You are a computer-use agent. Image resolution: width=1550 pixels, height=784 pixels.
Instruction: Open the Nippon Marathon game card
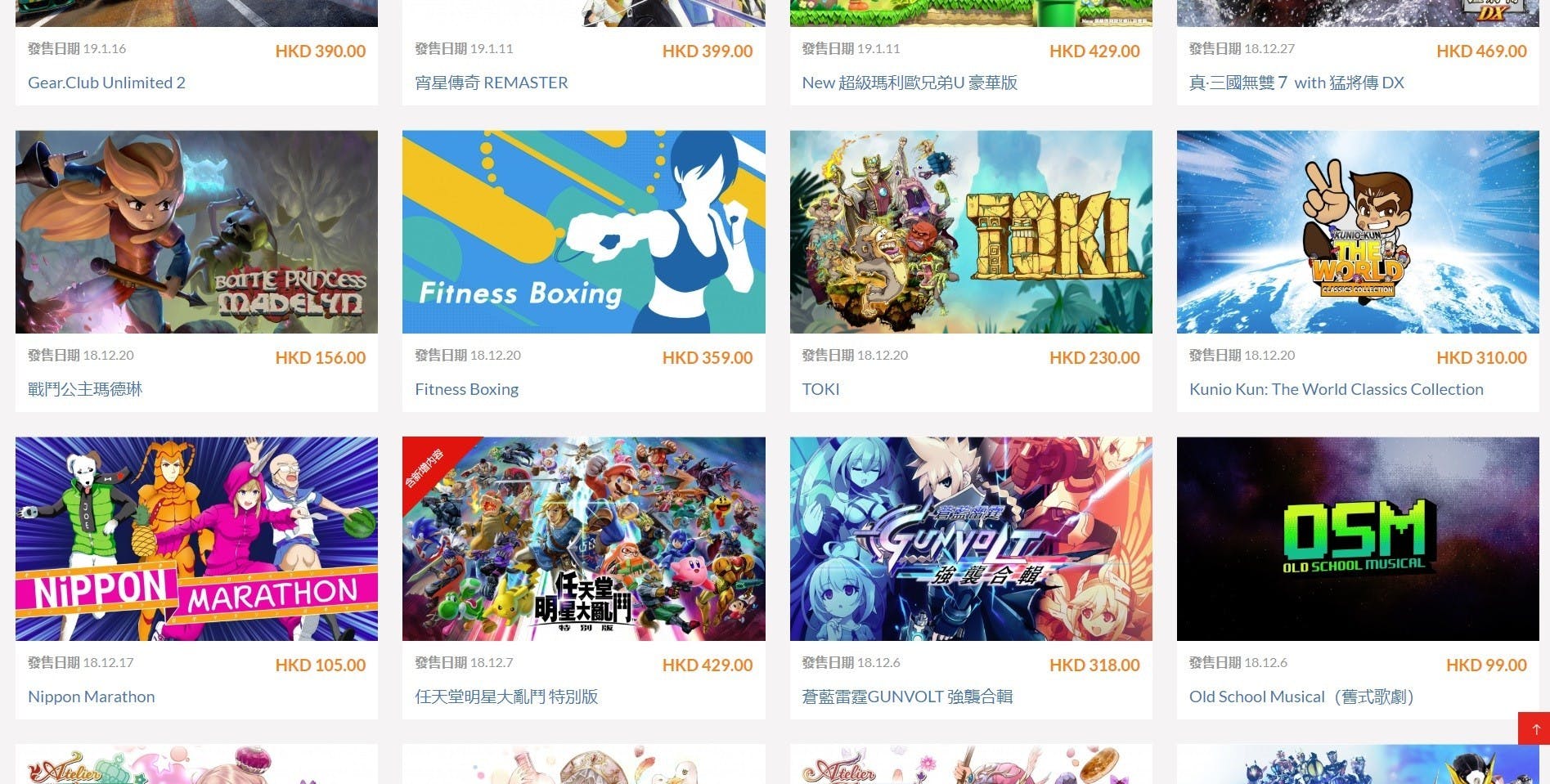coord(196,539)
